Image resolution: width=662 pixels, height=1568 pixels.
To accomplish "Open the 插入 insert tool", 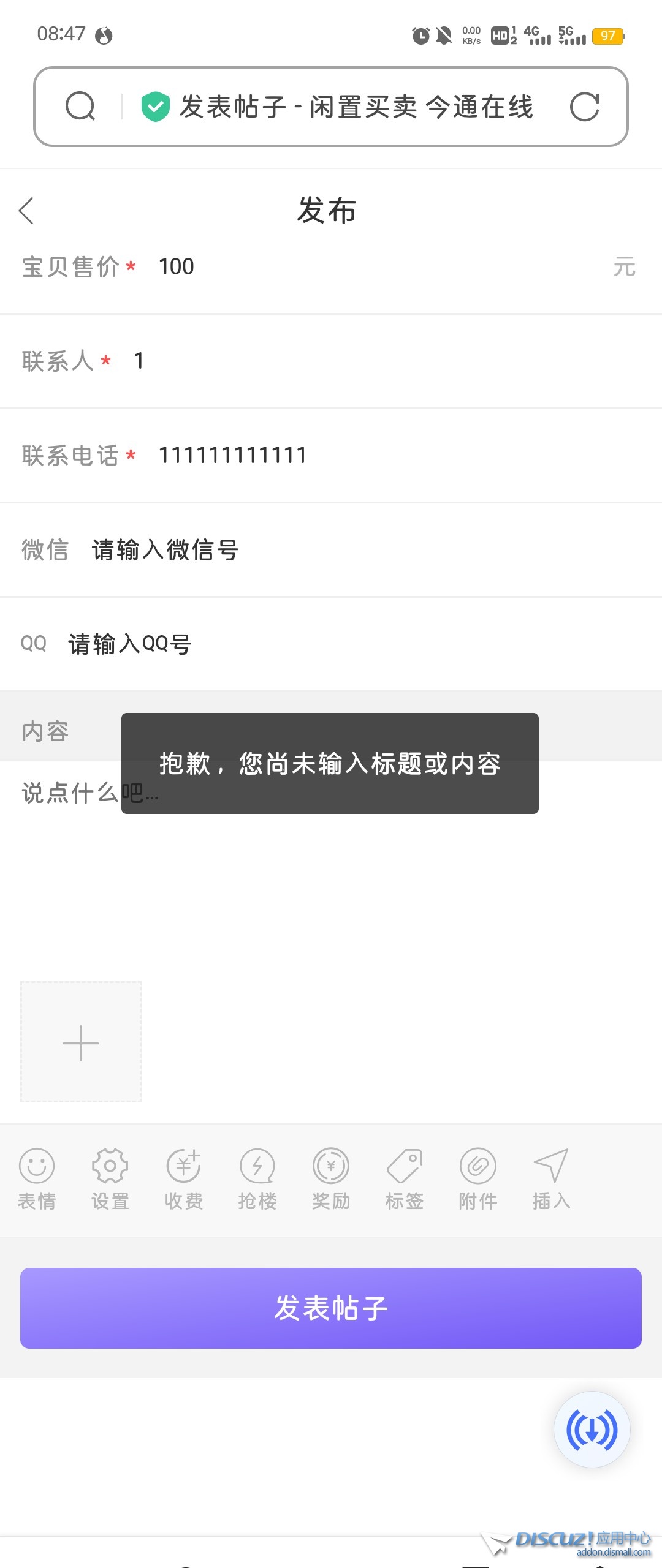I will click(x=552, y=1178).
